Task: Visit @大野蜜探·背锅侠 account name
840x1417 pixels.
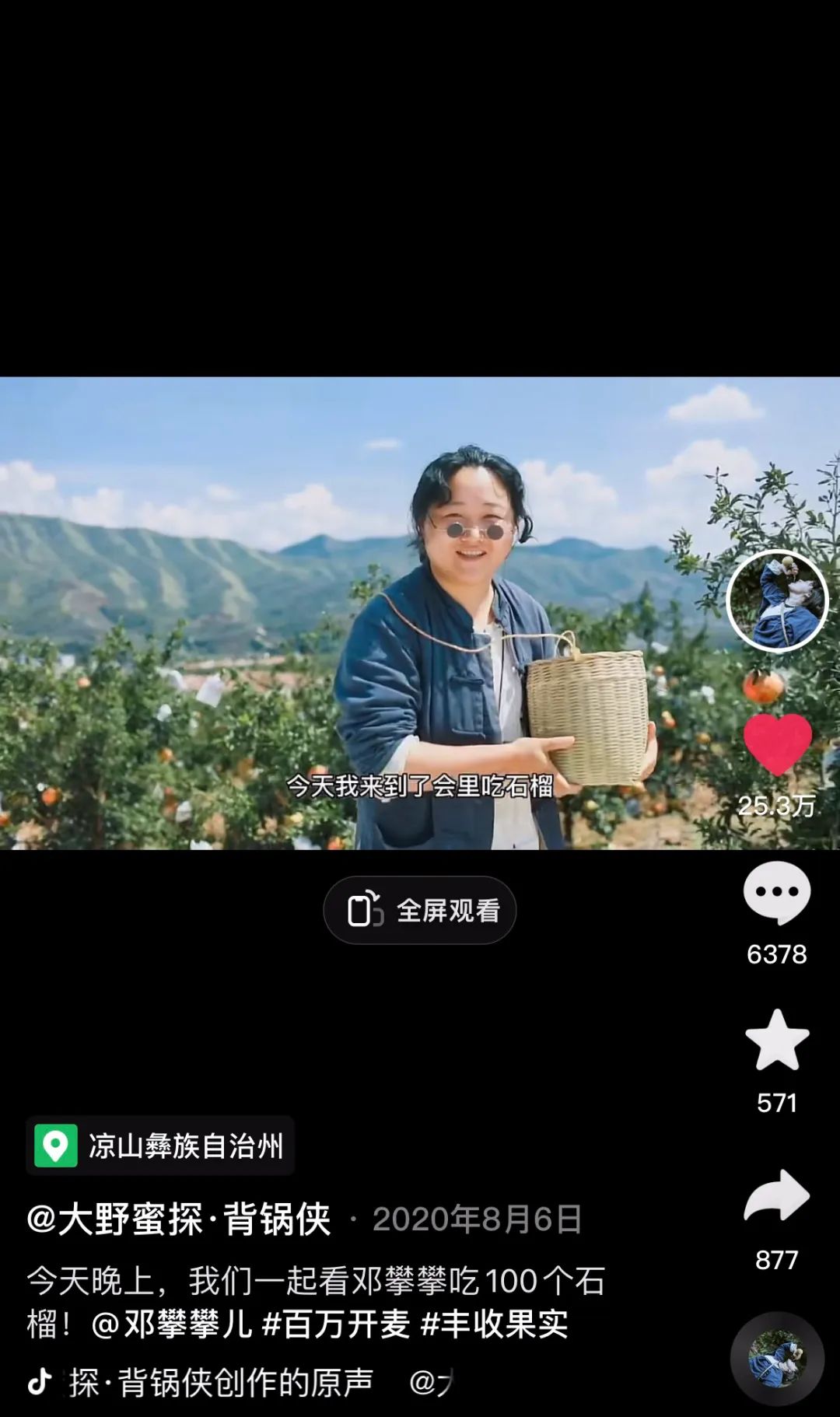Action: [x=180, y=1219]
